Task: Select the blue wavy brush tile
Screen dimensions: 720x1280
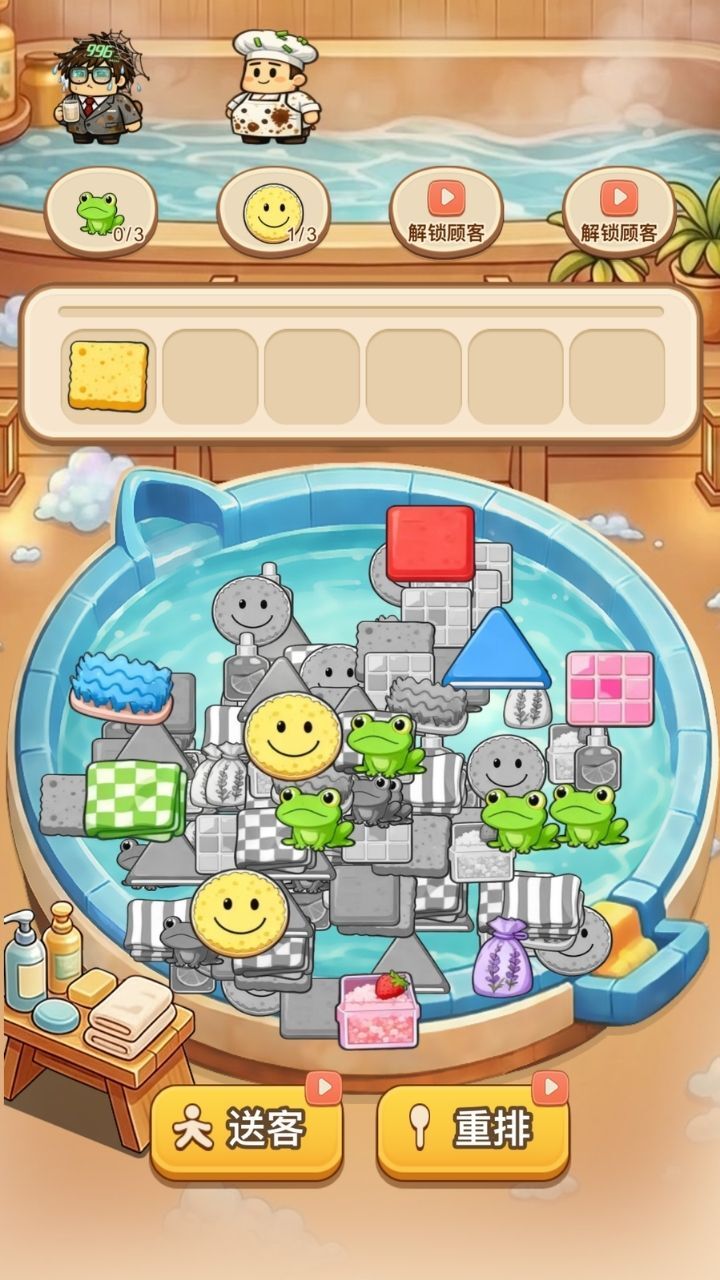Action: (121, 686)
